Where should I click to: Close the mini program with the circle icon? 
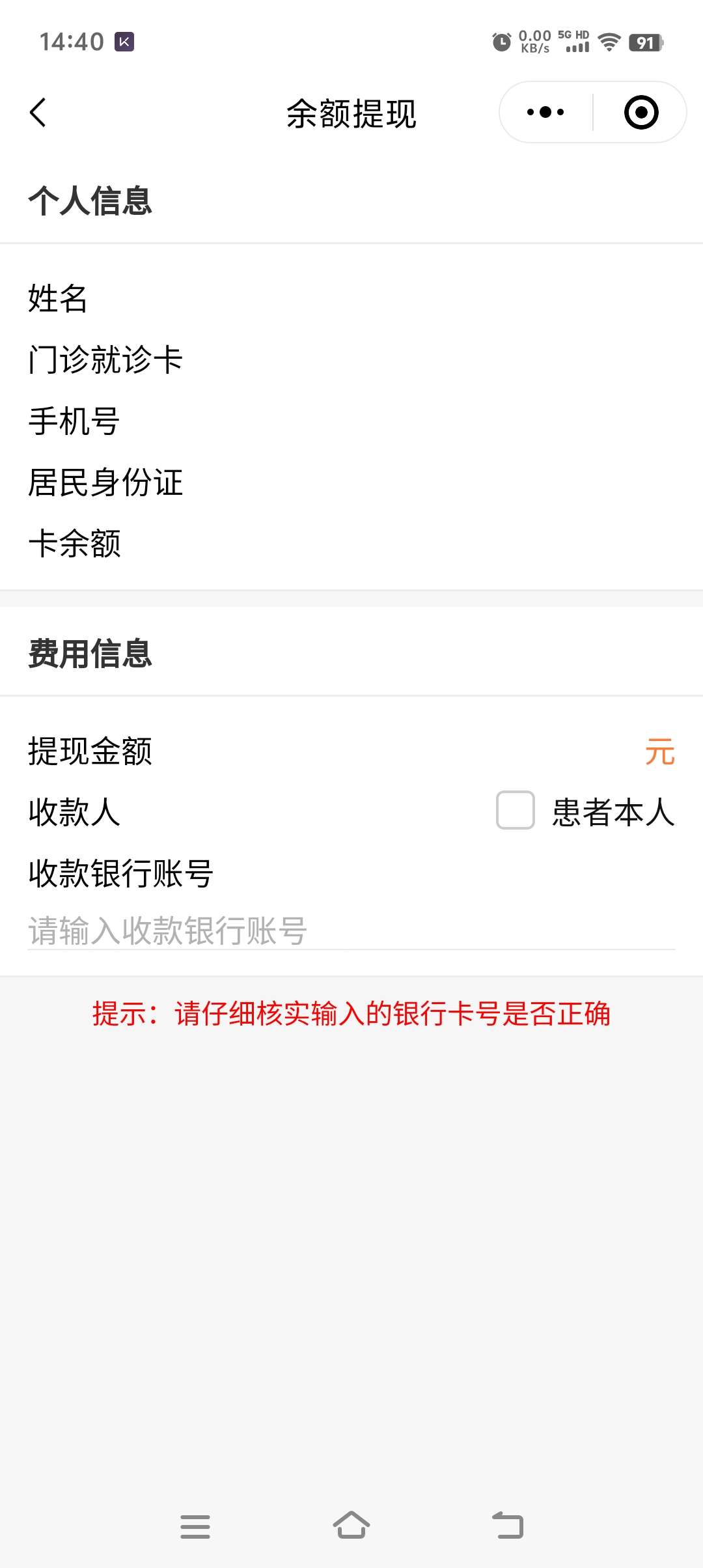641,113
